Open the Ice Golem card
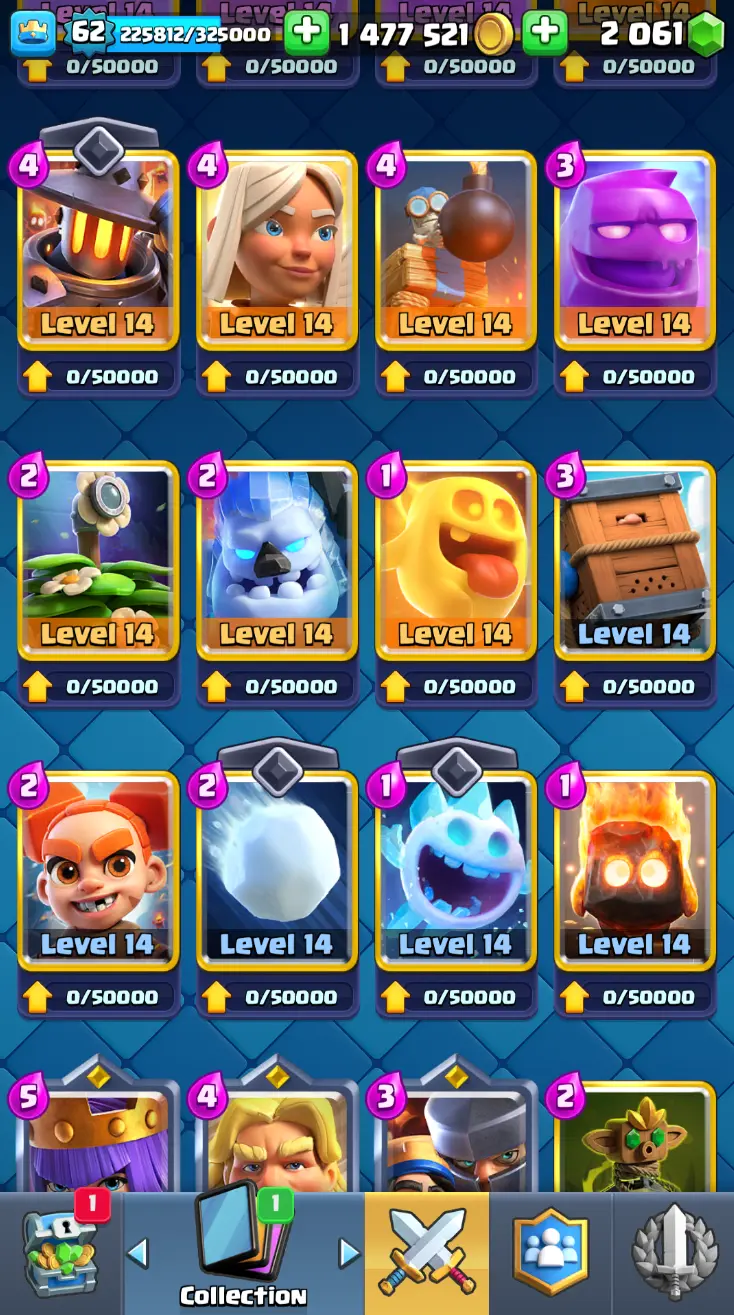Image resolution: width=734 pixels, height=1315 pixels. coord(277,560)
